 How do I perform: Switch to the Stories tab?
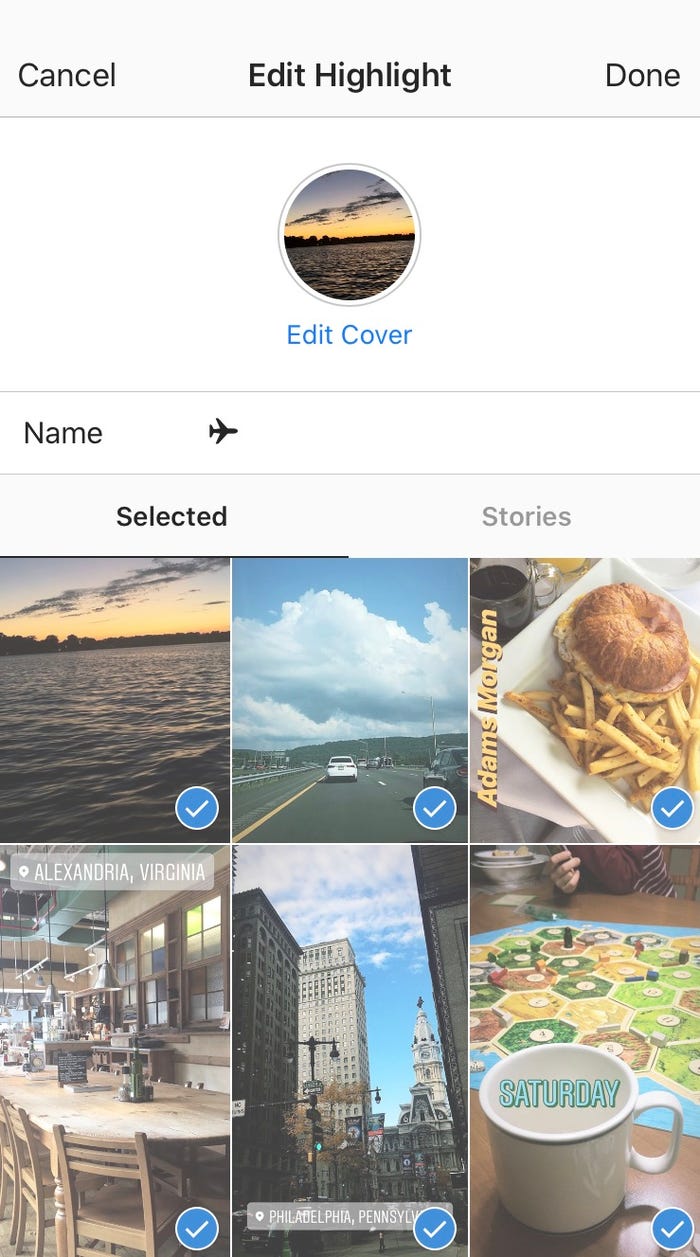pyautogui.click(x=526, y=516)
